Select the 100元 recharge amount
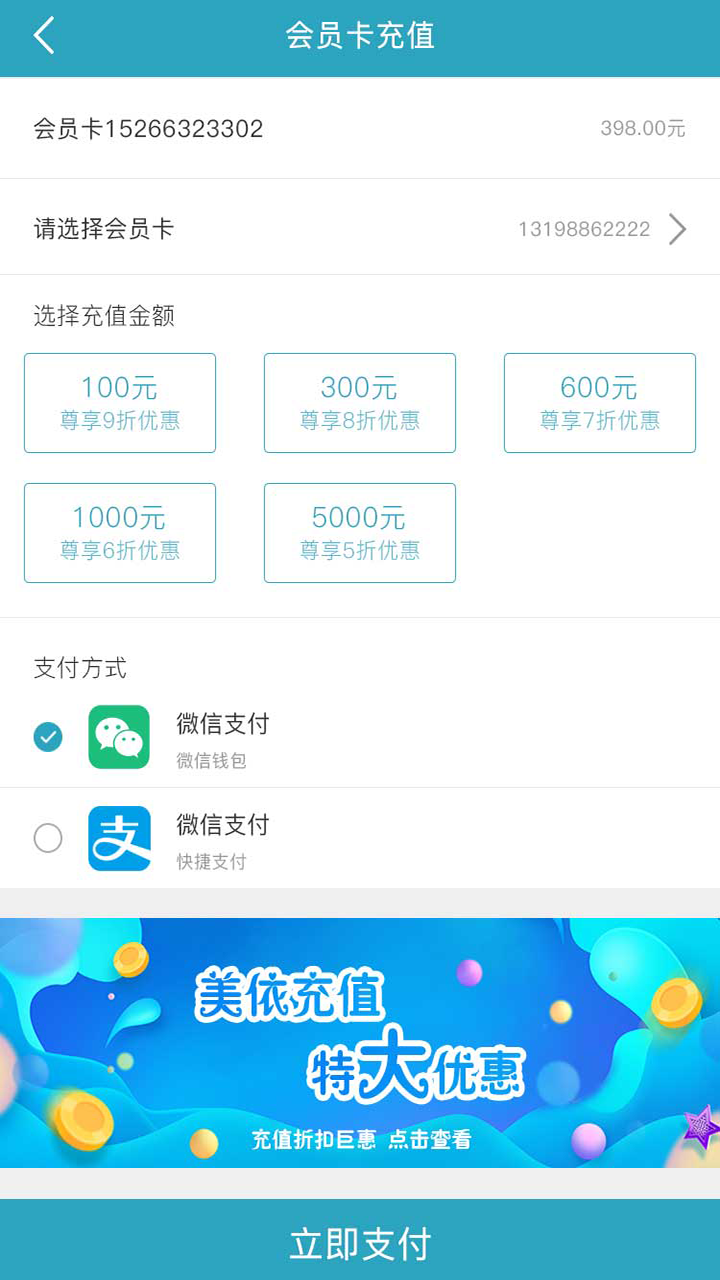720x1280 pixels. pos(119,402)
